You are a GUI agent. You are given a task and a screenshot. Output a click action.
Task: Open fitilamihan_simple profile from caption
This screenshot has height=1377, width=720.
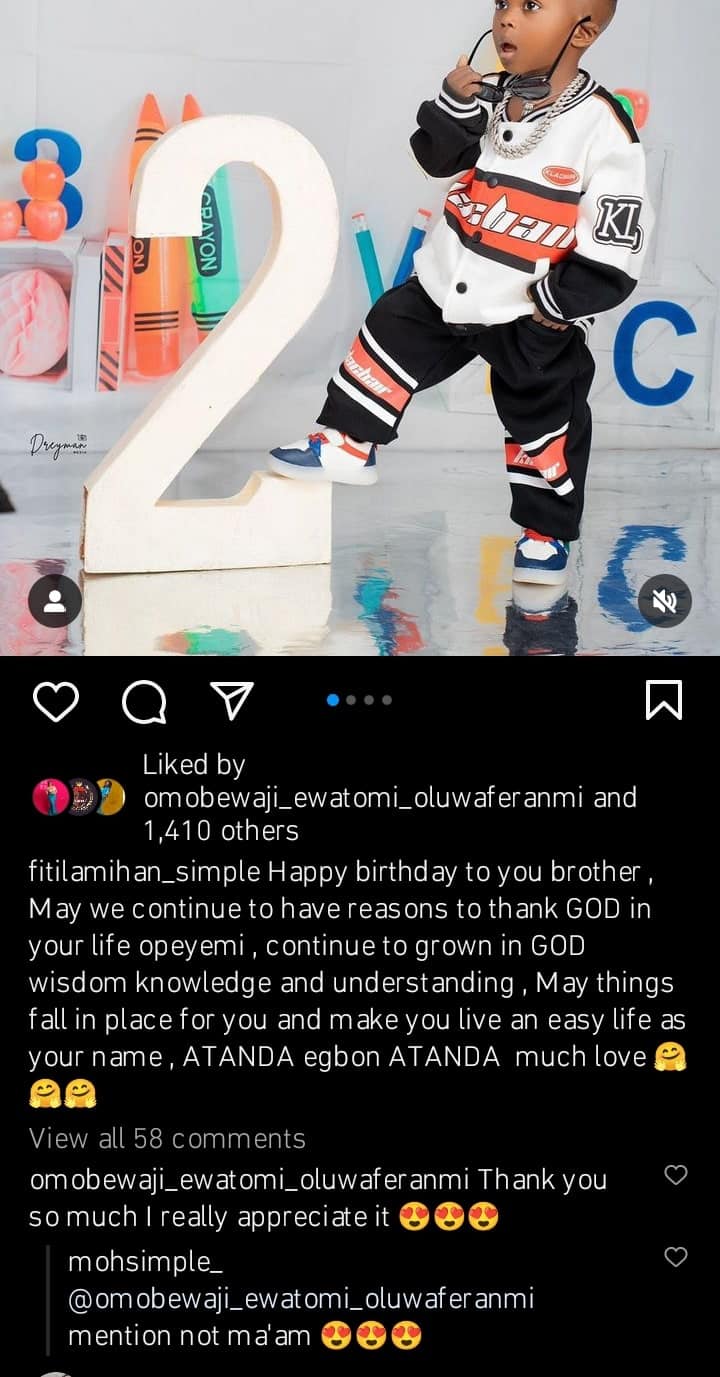pyautogui.click(x=145, y=872)
